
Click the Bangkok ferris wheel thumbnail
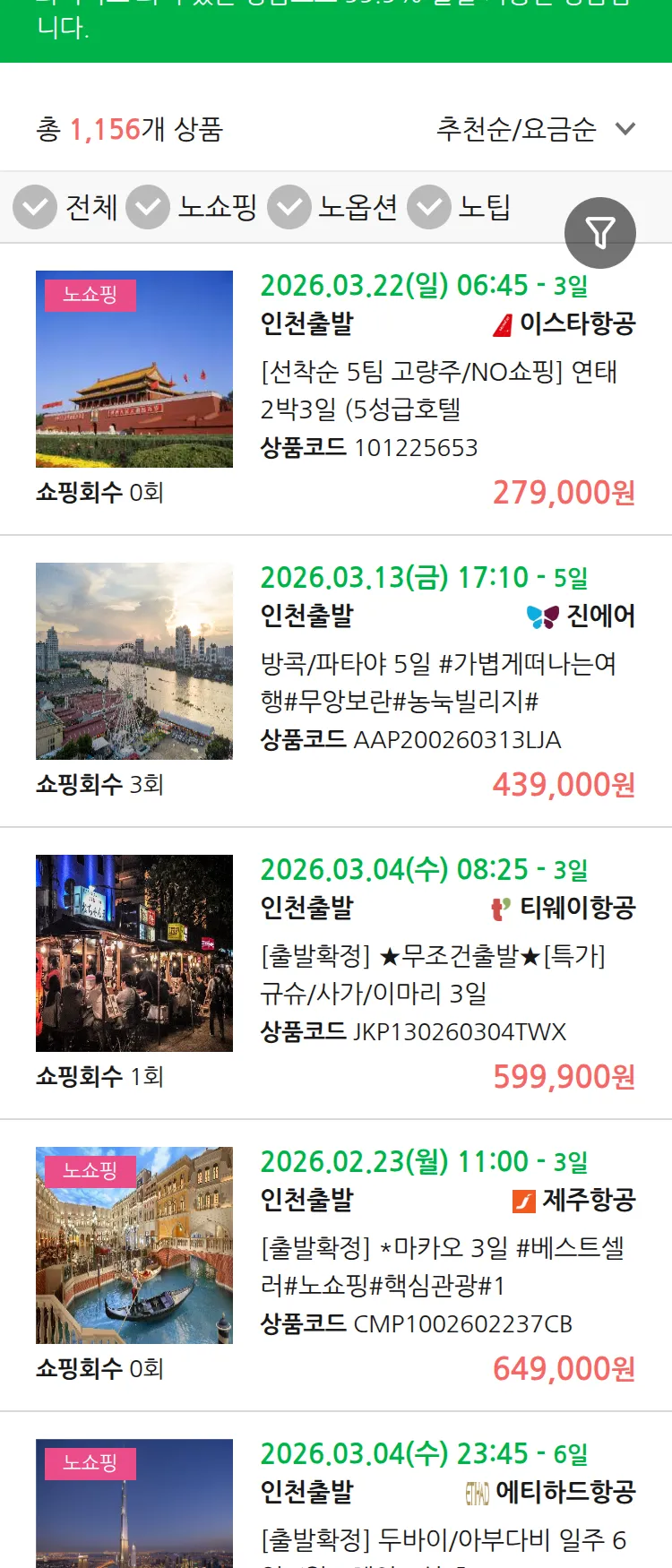coord(134,661)
